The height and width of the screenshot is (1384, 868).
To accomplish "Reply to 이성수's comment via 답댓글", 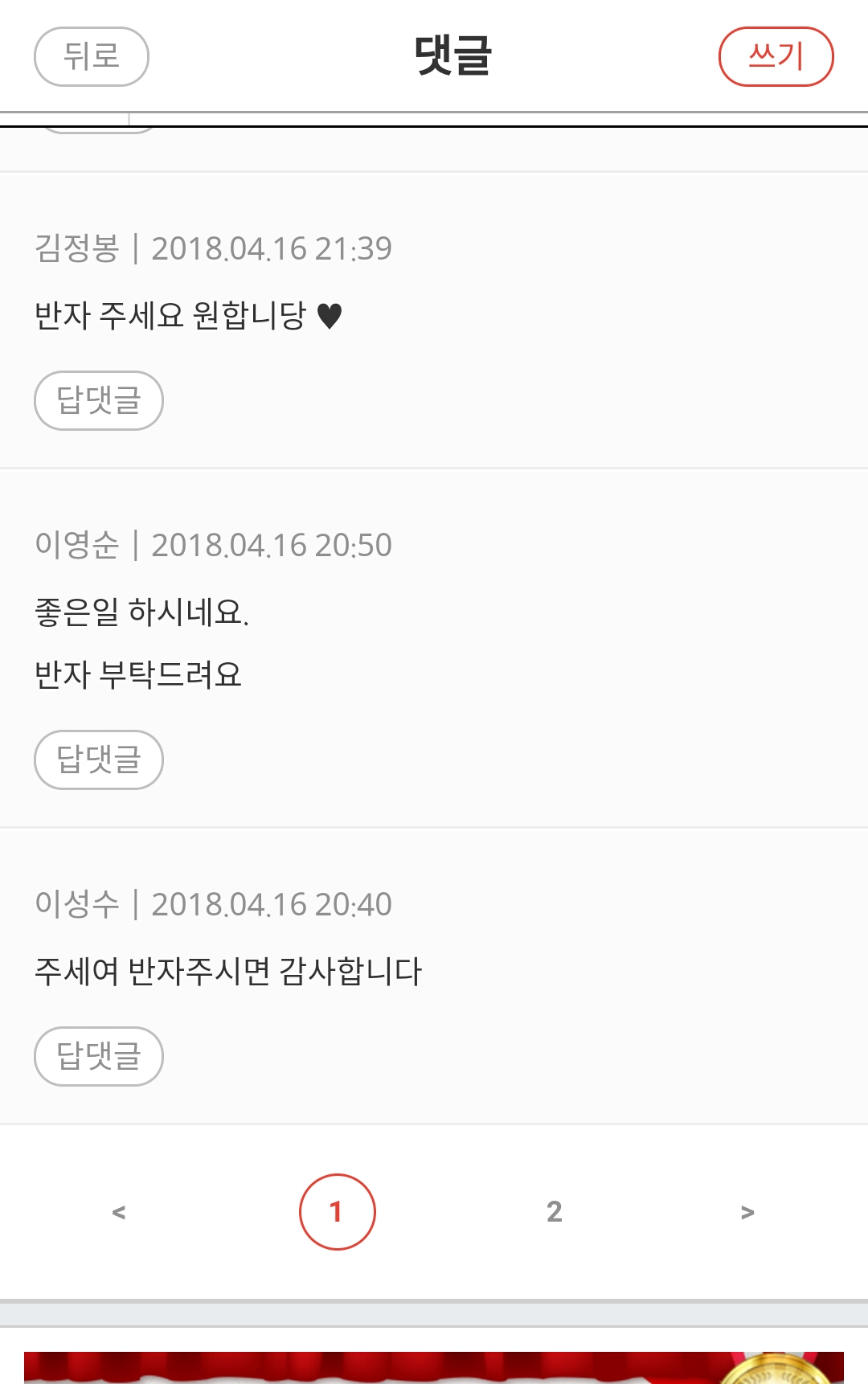I will click(99, 1056).
